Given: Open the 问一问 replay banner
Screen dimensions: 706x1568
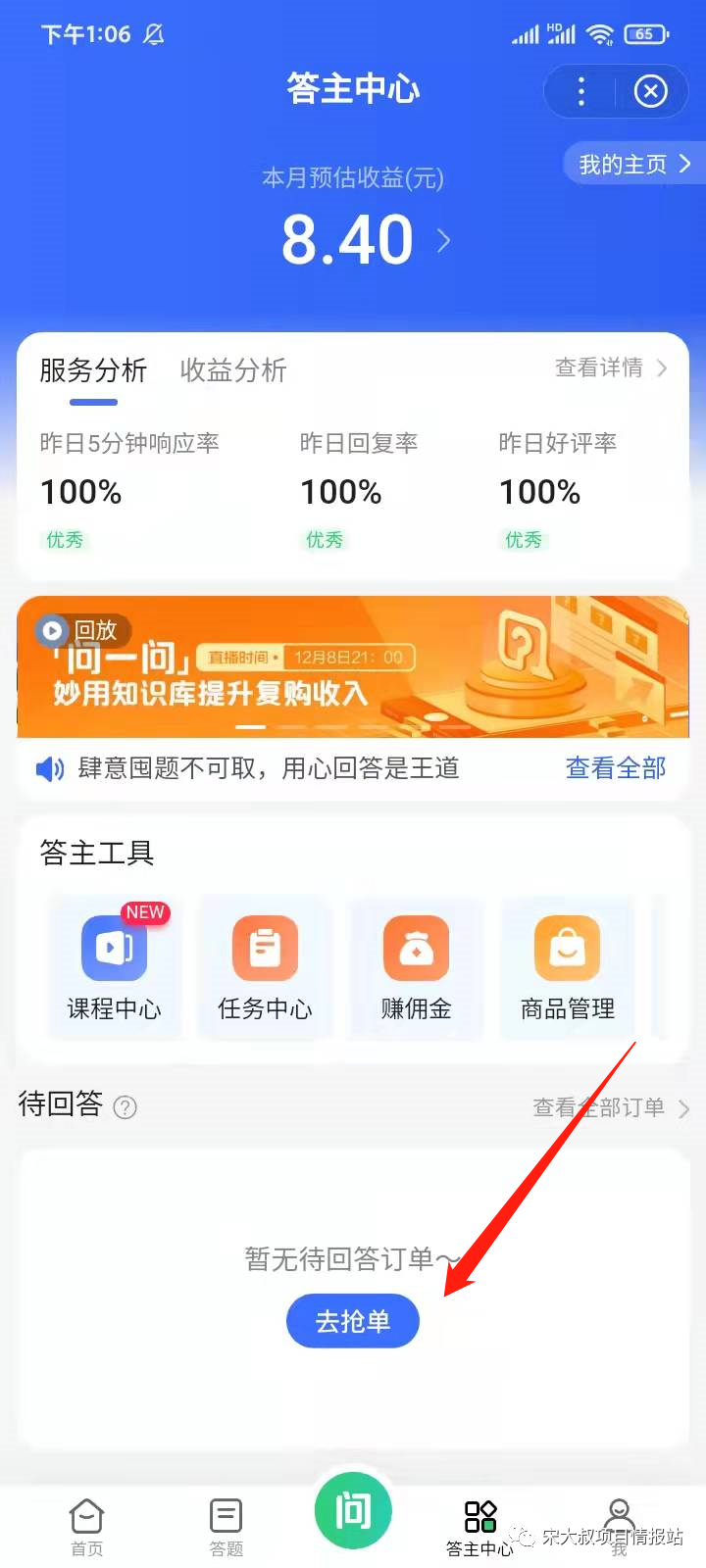Looking at the screenshot, I should pos(353,666).
